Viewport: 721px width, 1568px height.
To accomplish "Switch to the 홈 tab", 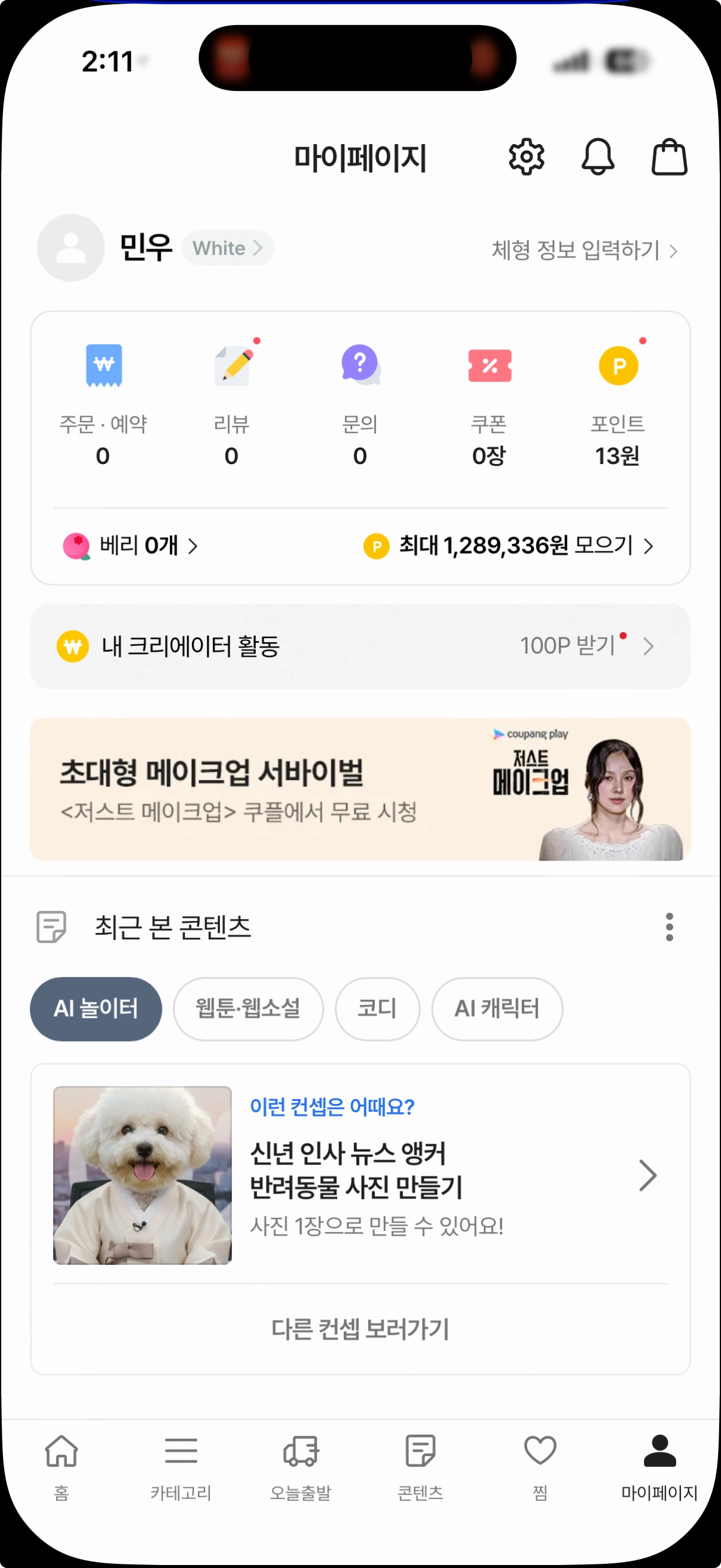I will coord(62,1465).
